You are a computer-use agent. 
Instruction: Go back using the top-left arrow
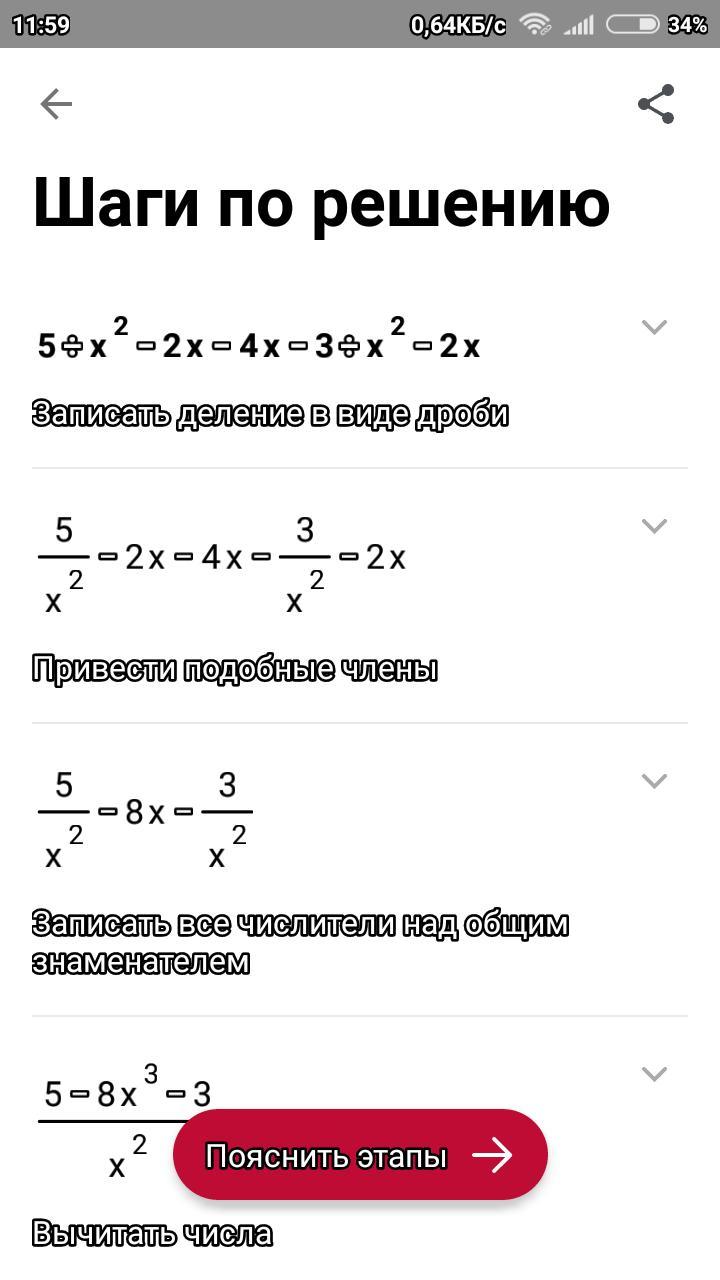click(56, 104)
